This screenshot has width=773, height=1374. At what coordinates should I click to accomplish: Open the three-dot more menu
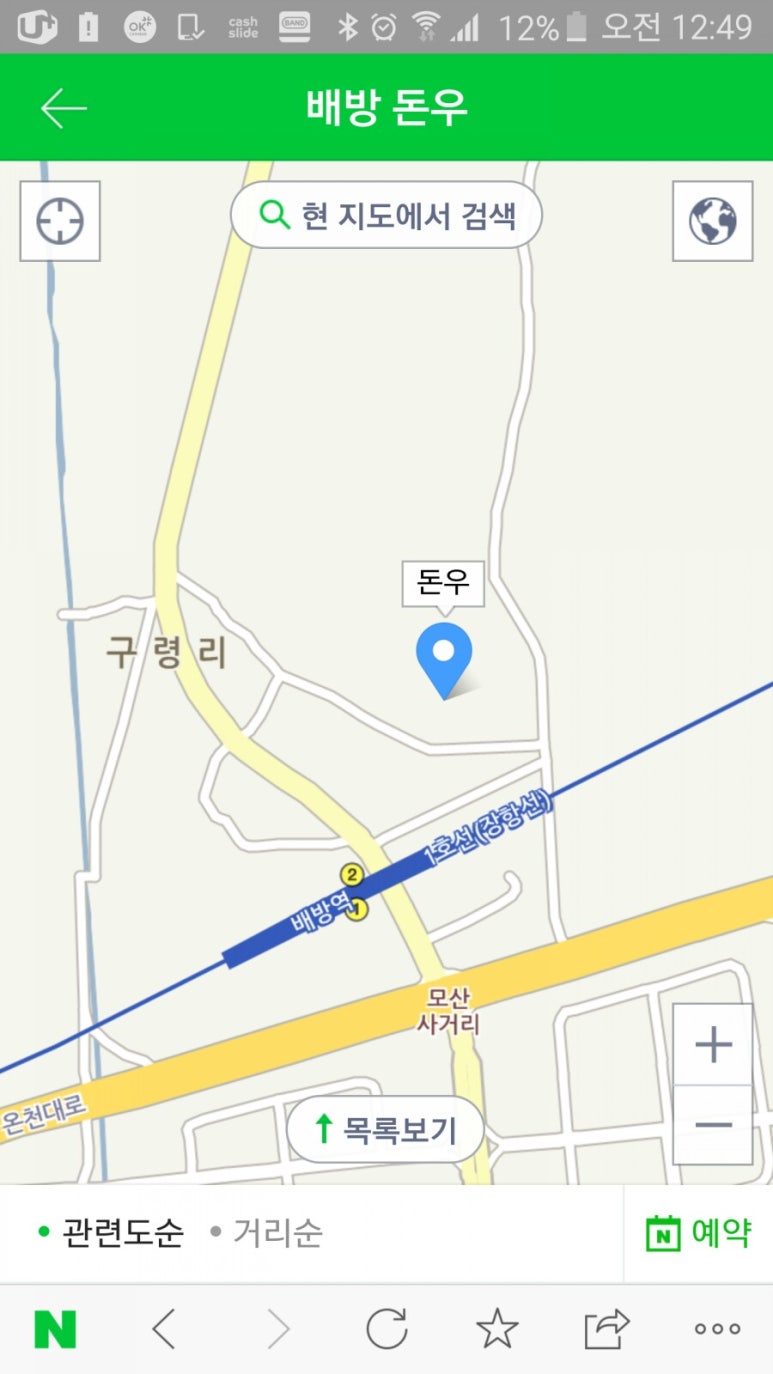[x=717, y=1329]
